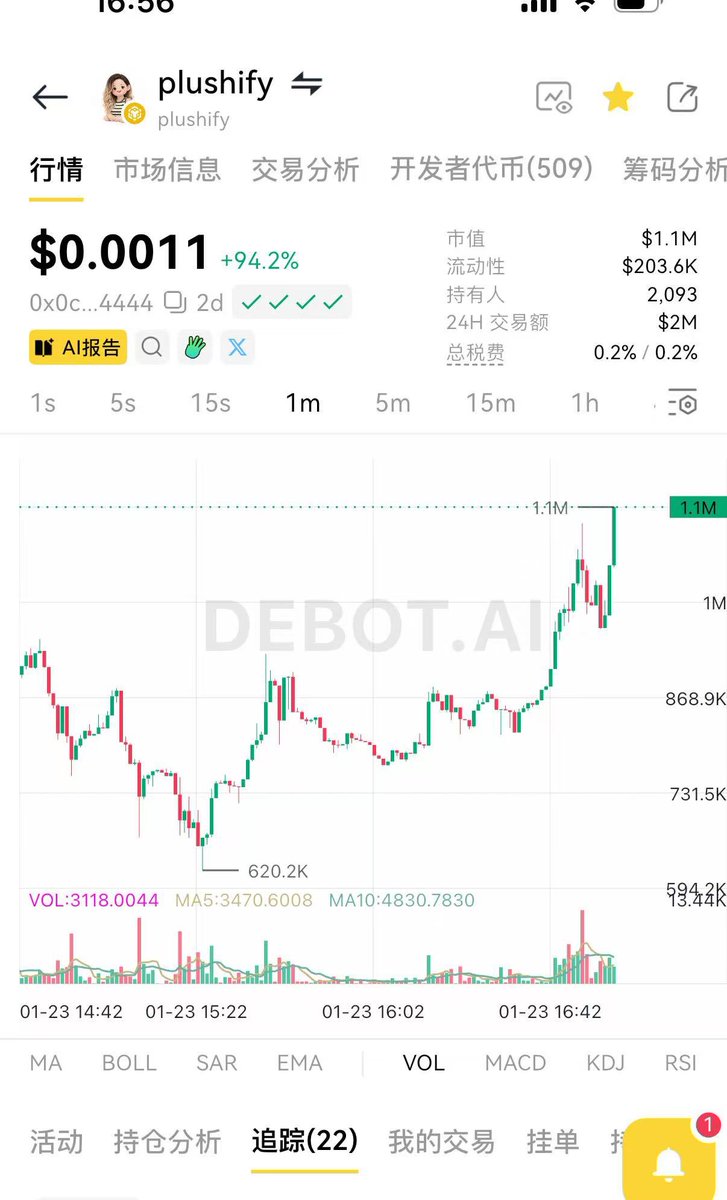Go back using the arrow icon
The image size is (727, 1200).
pos(50,97)
